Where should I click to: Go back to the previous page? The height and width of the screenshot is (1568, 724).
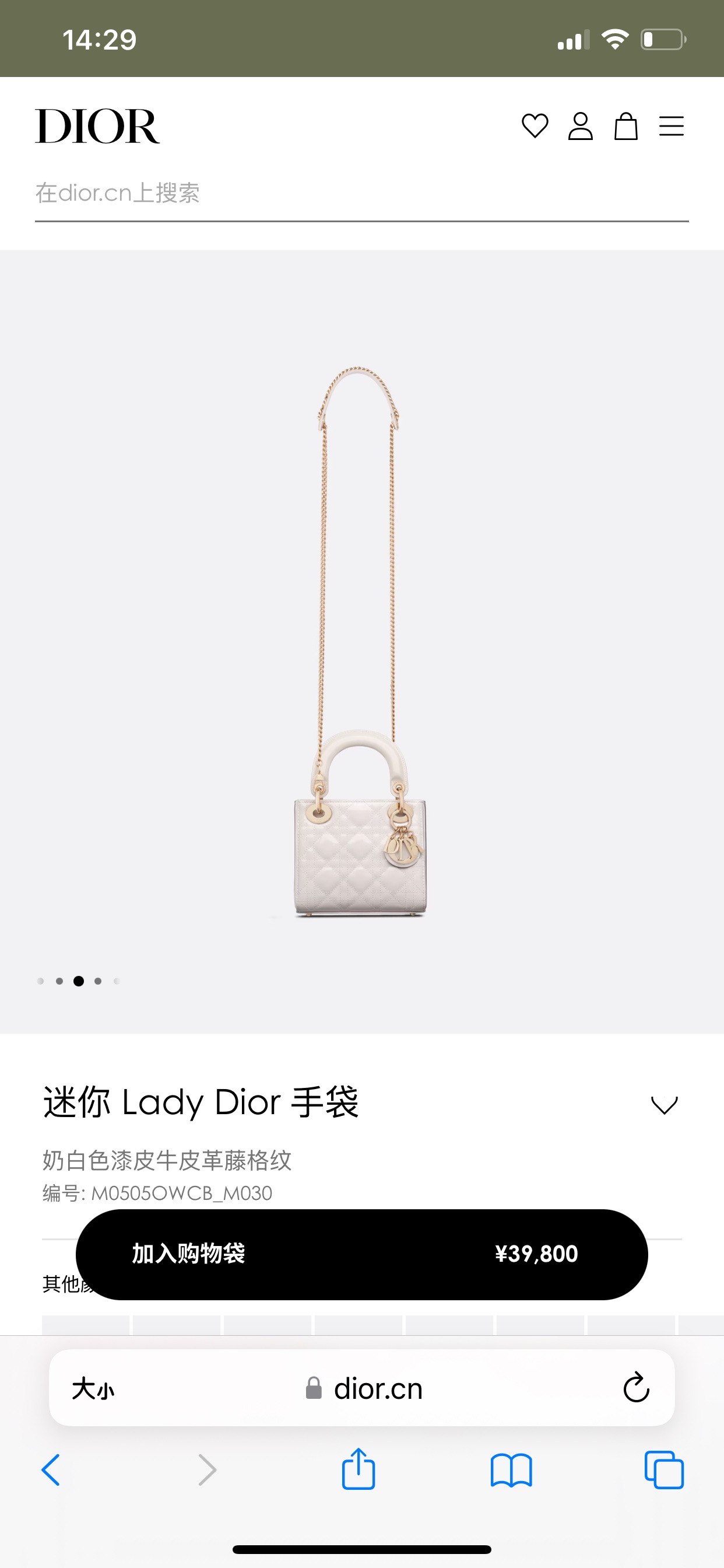point(51,1470)
